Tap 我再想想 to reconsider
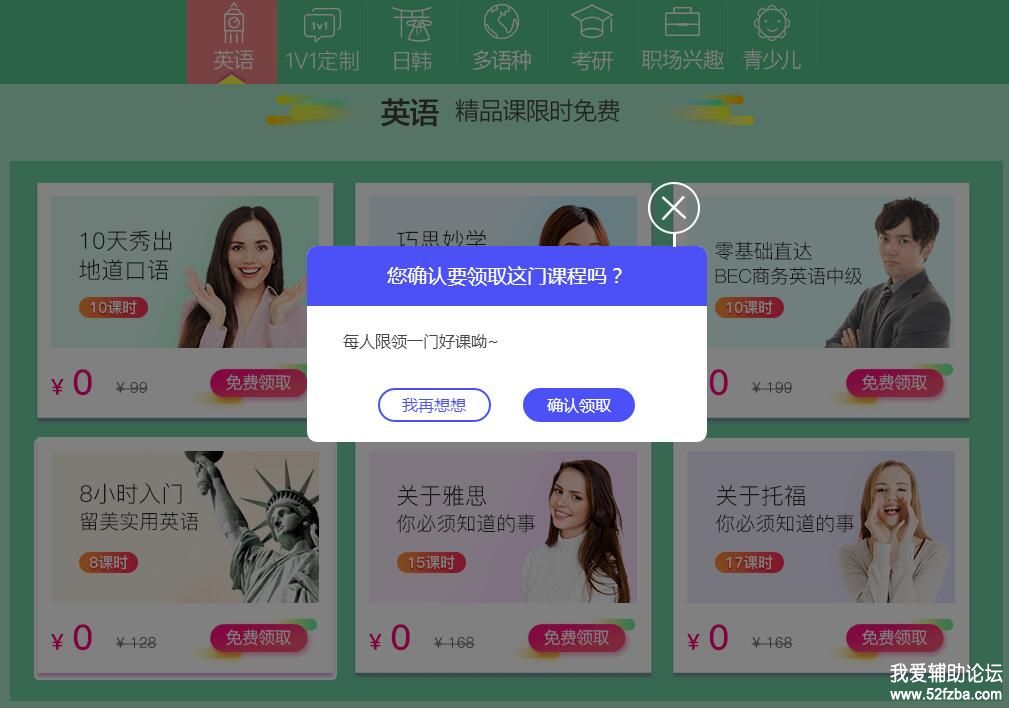The image size is (1009, 708). tap(434, 405)
